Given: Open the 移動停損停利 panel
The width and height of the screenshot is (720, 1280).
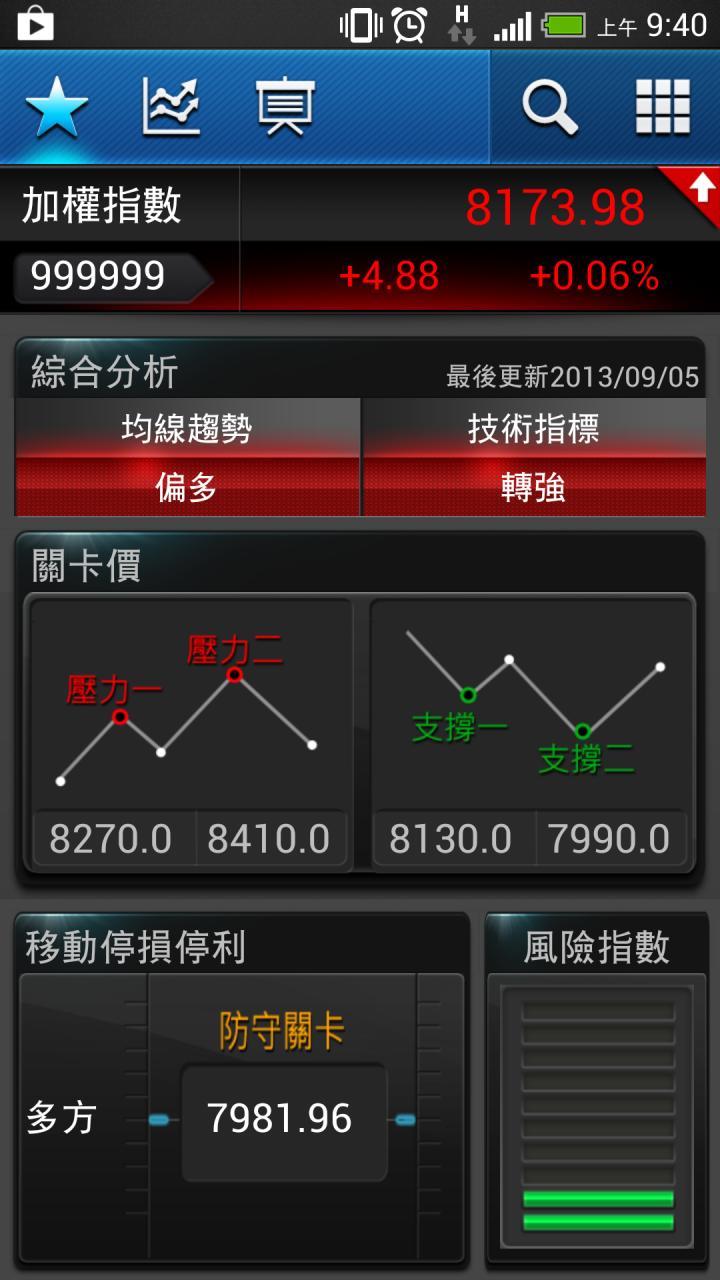Looking at the screenshot, I should (x=241, y=1090).
